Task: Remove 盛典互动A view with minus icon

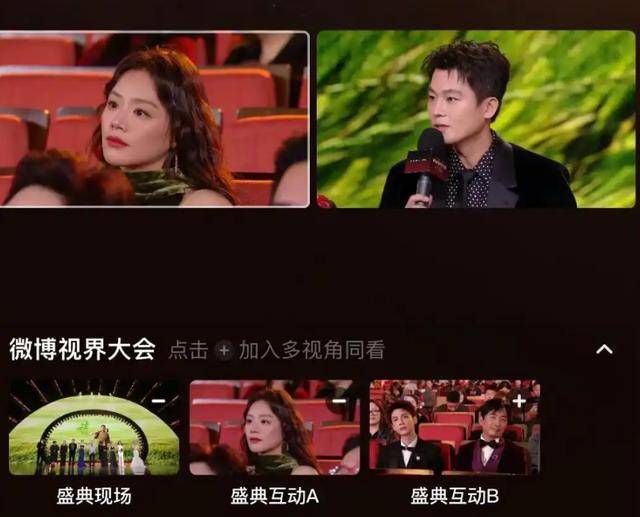Action: coord(339,401)
